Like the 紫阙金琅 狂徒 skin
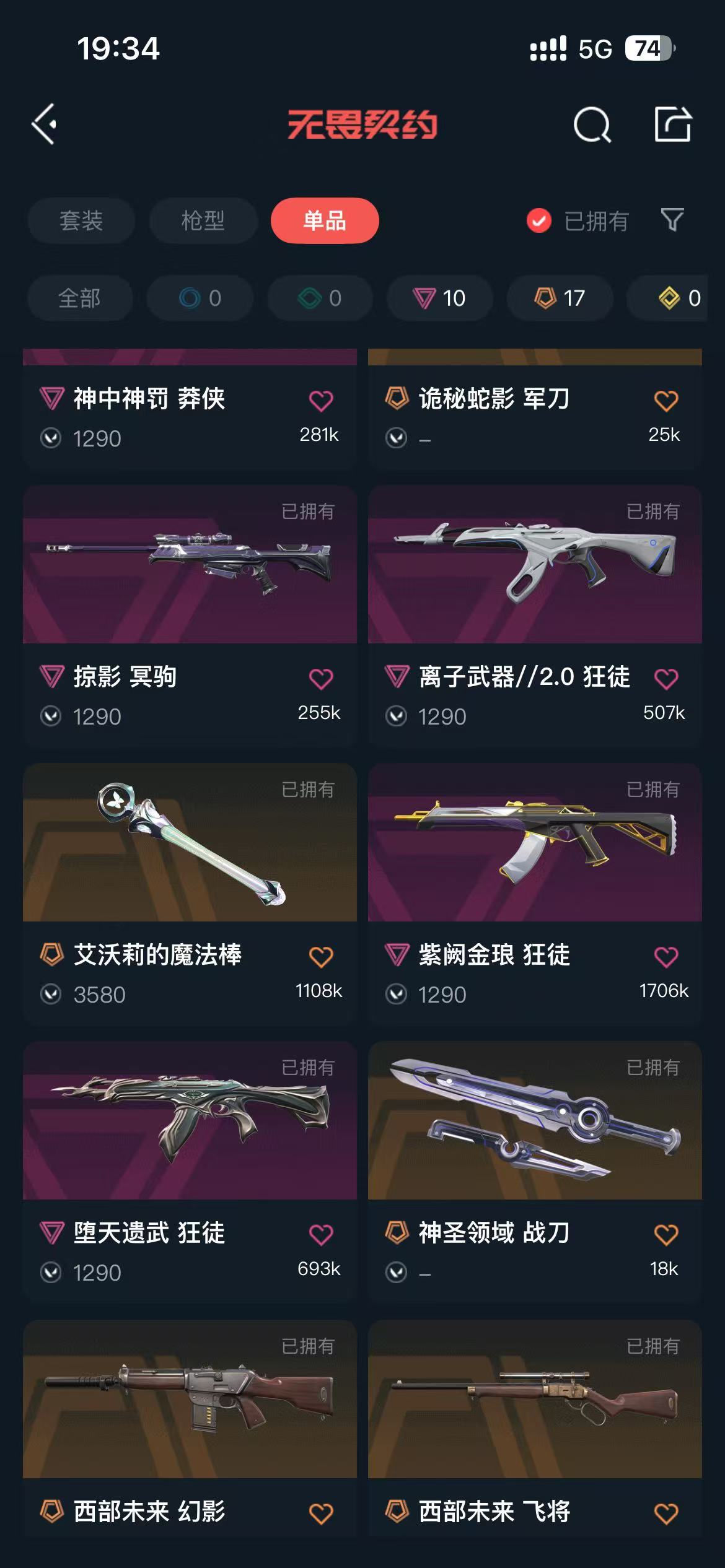 666,957
